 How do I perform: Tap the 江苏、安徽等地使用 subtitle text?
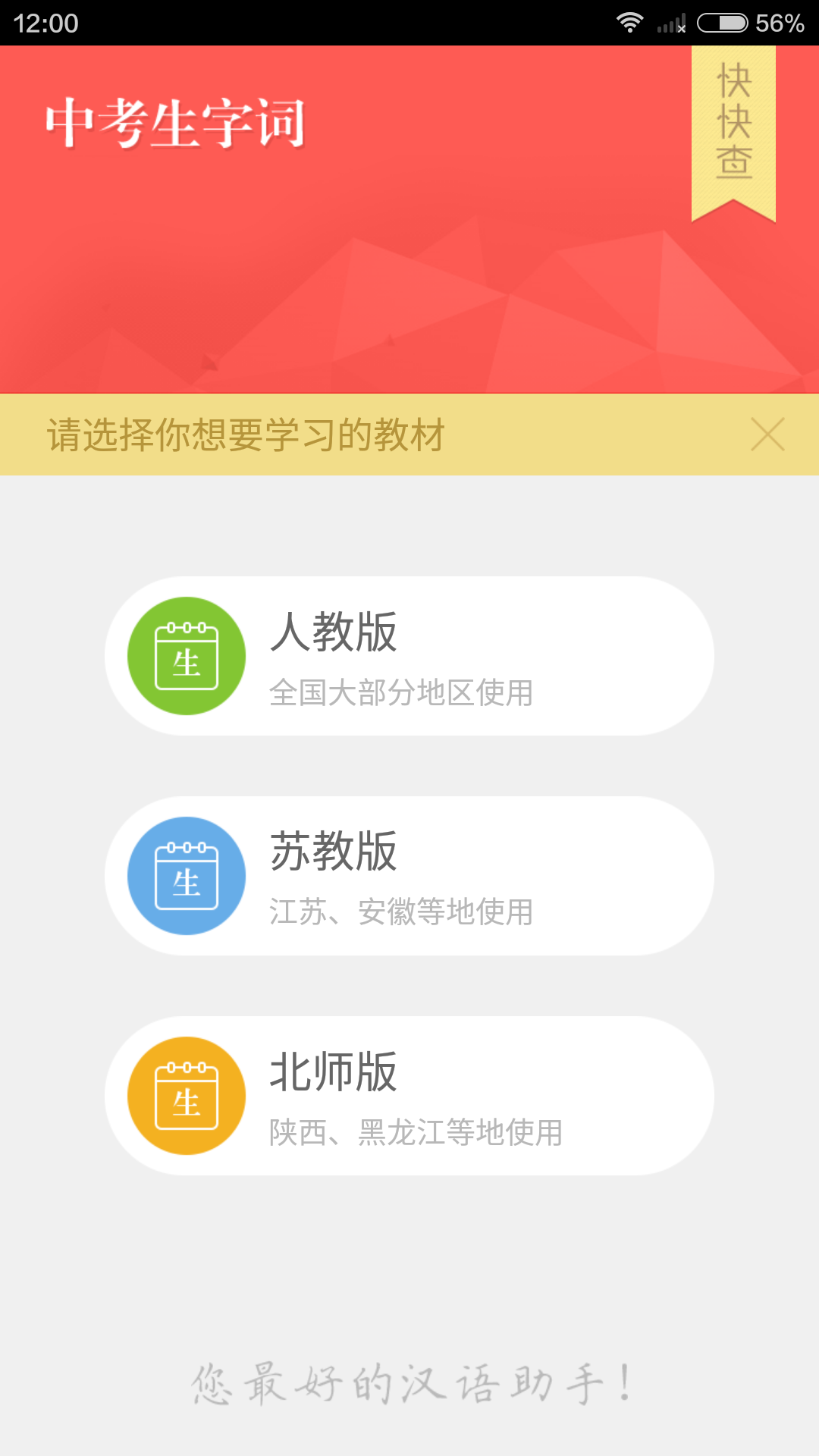click(x=402, y=912)
